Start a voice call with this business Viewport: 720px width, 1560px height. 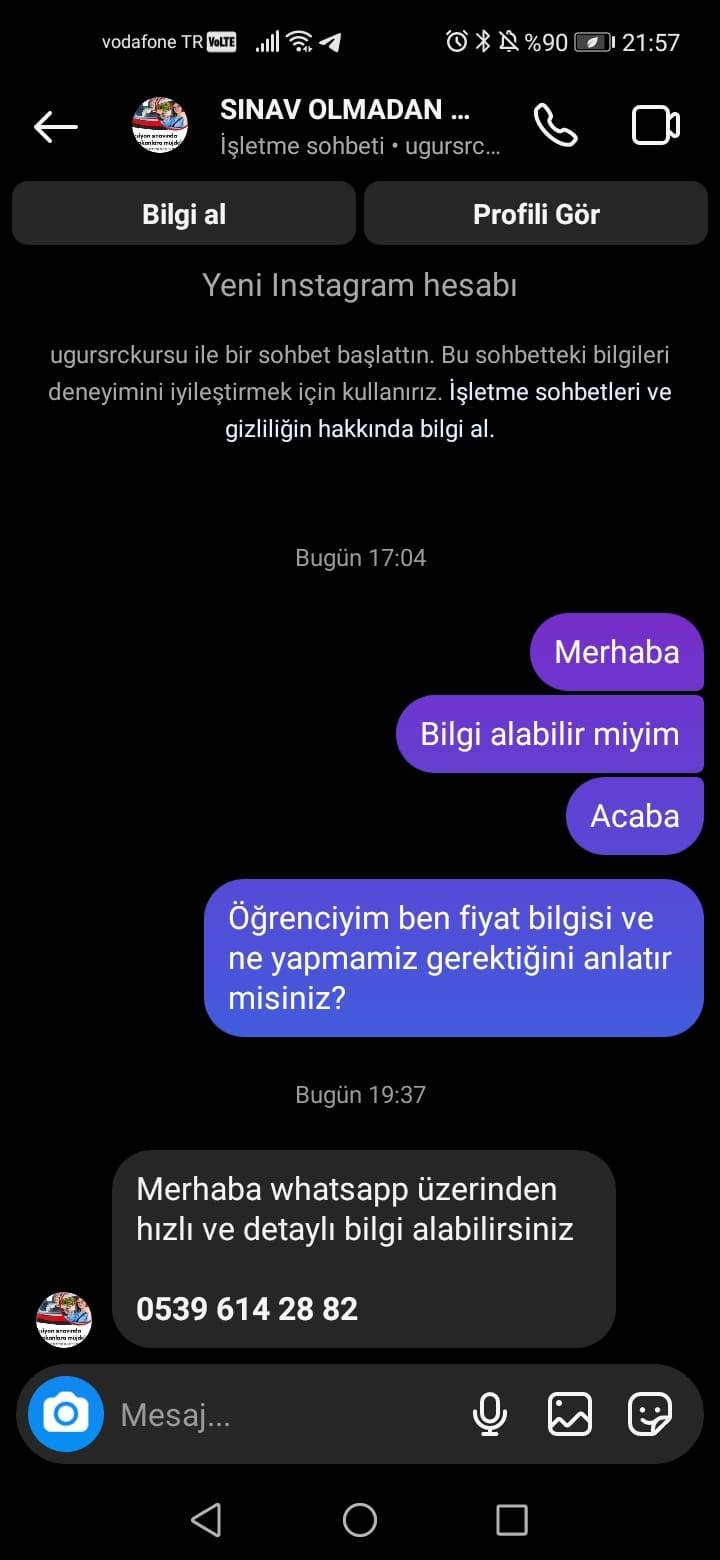555,126
